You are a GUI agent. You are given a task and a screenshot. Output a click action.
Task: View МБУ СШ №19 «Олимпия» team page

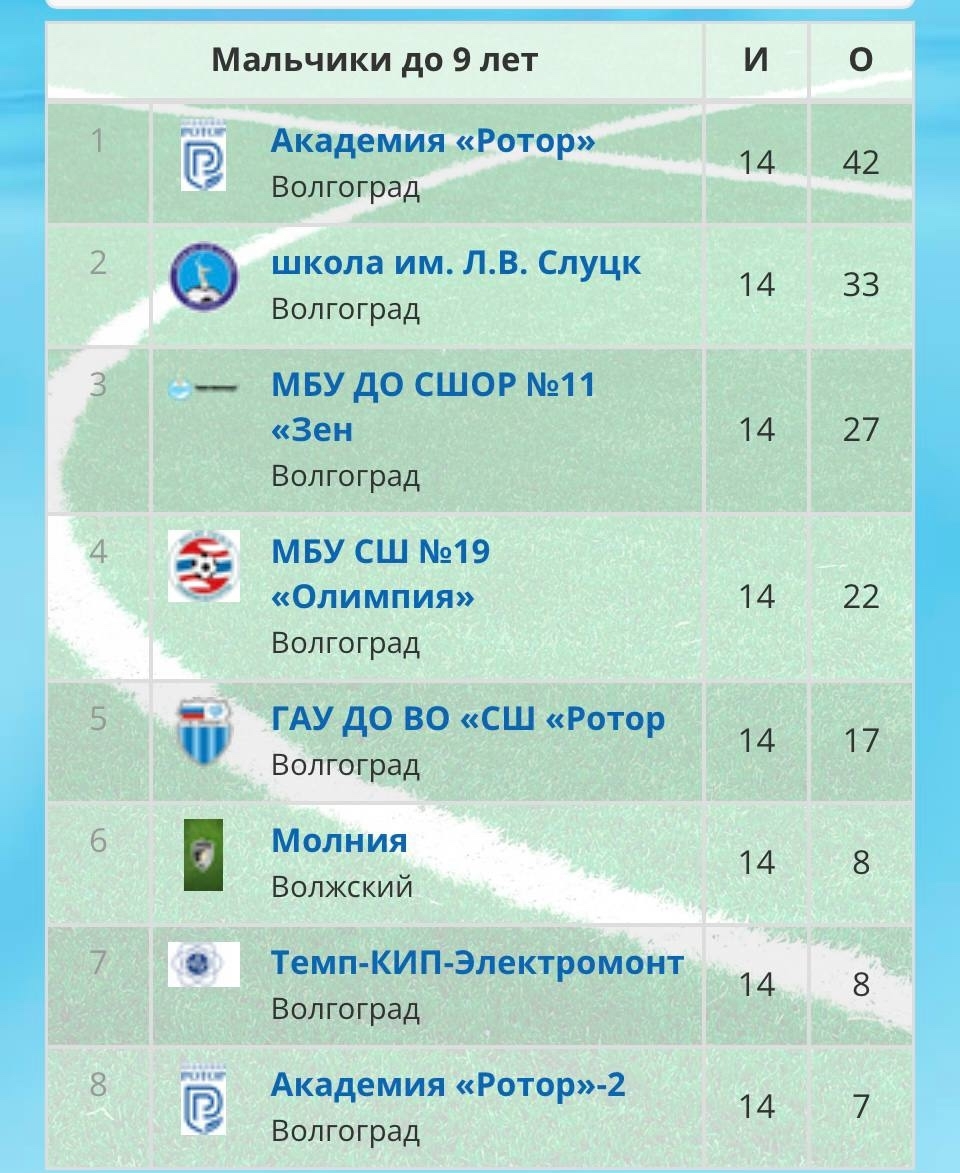[x=380, y=574]
